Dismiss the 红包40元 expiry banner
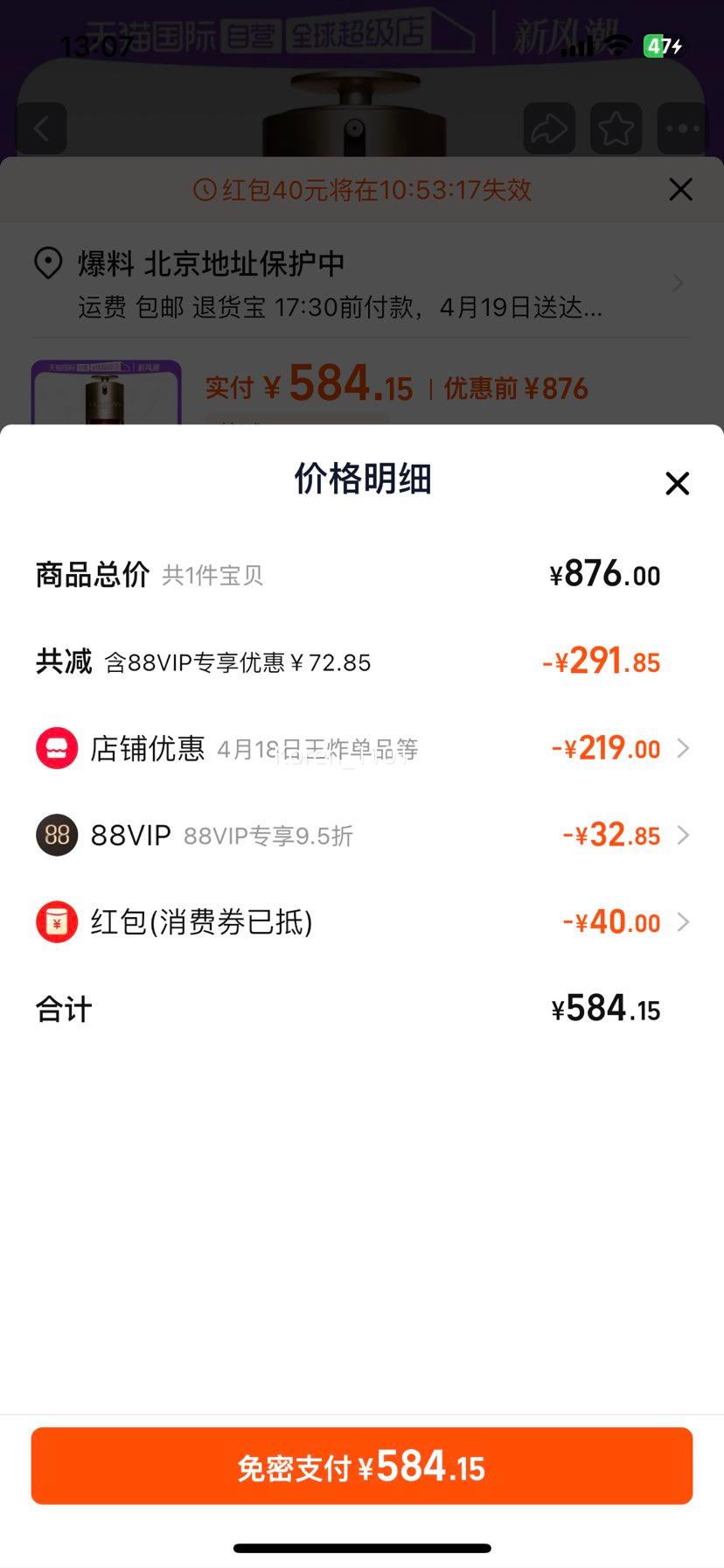The image size is (724, 1568). 680,189
